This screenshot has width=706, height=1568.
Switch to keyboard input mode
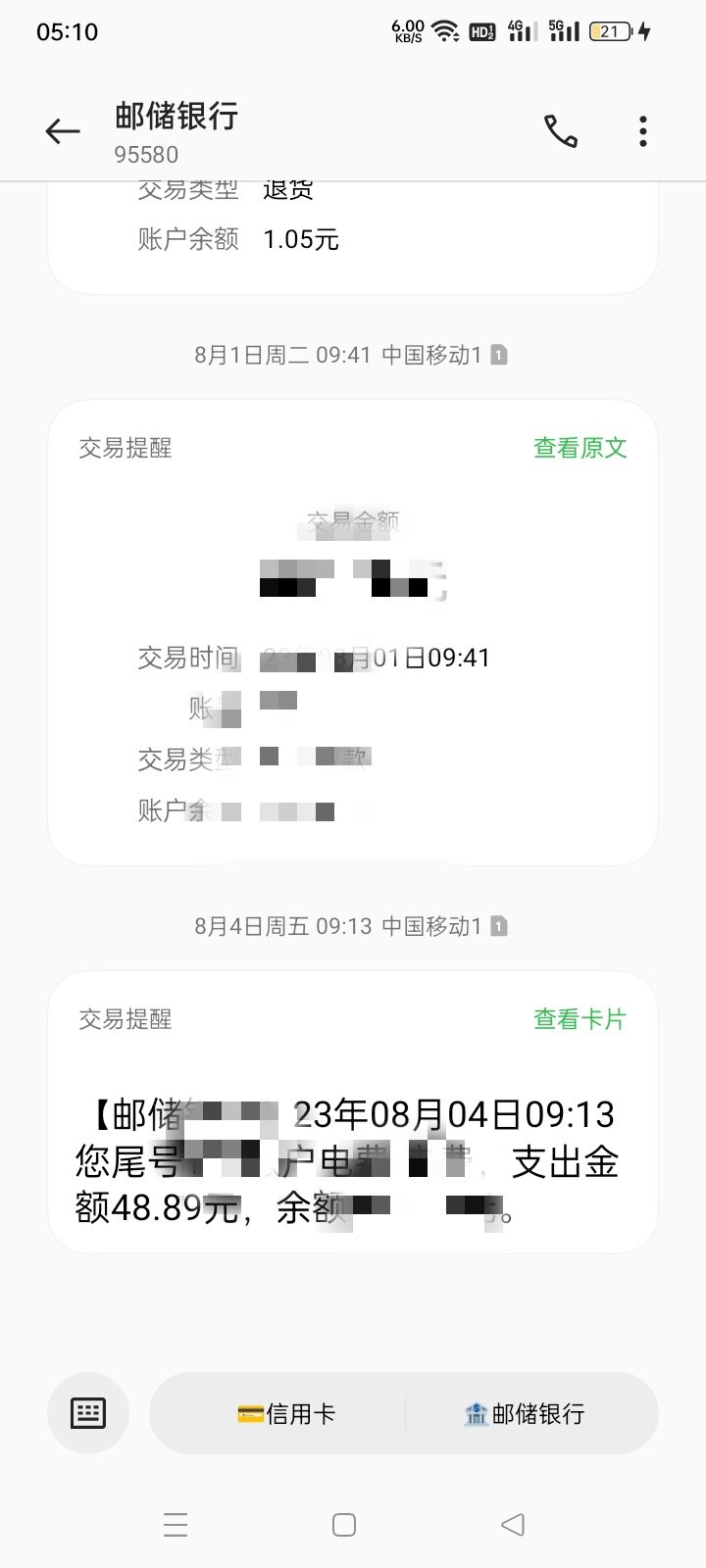tap(88, 1413)
